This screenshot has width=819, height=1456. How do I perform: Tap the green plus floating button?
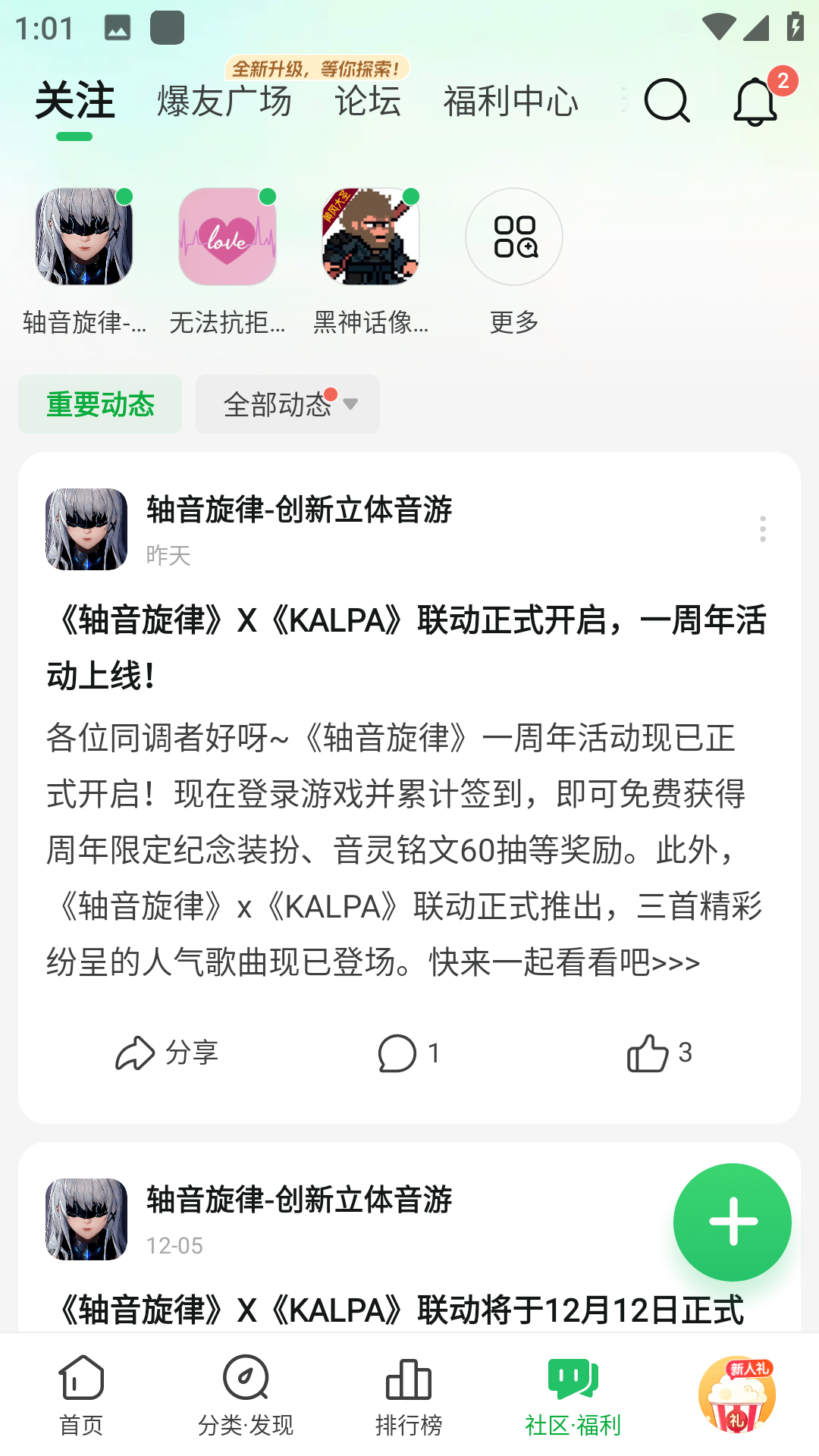pyautogui.click(x=732, y=1220)
